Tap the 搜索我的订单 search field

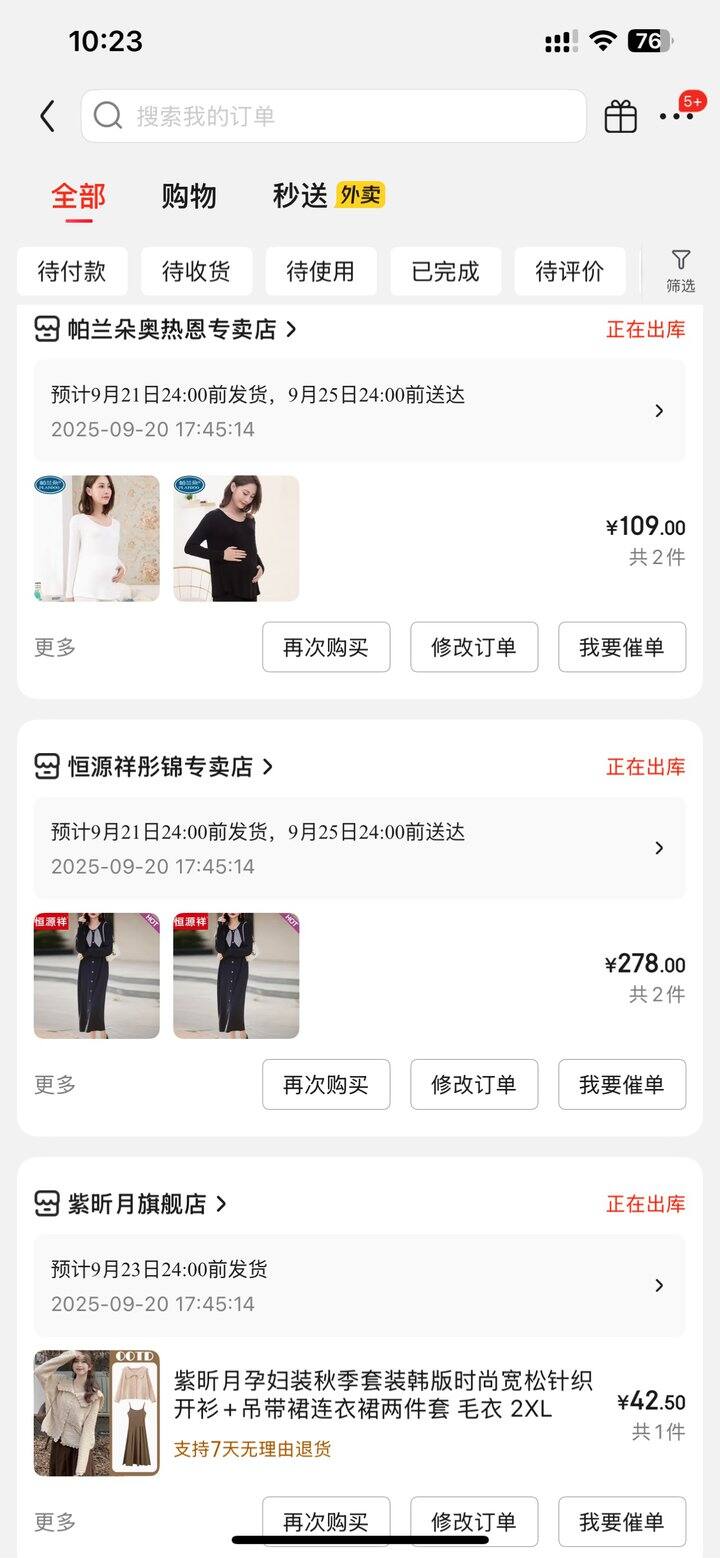pyautogui.click(x=335, y=115)
